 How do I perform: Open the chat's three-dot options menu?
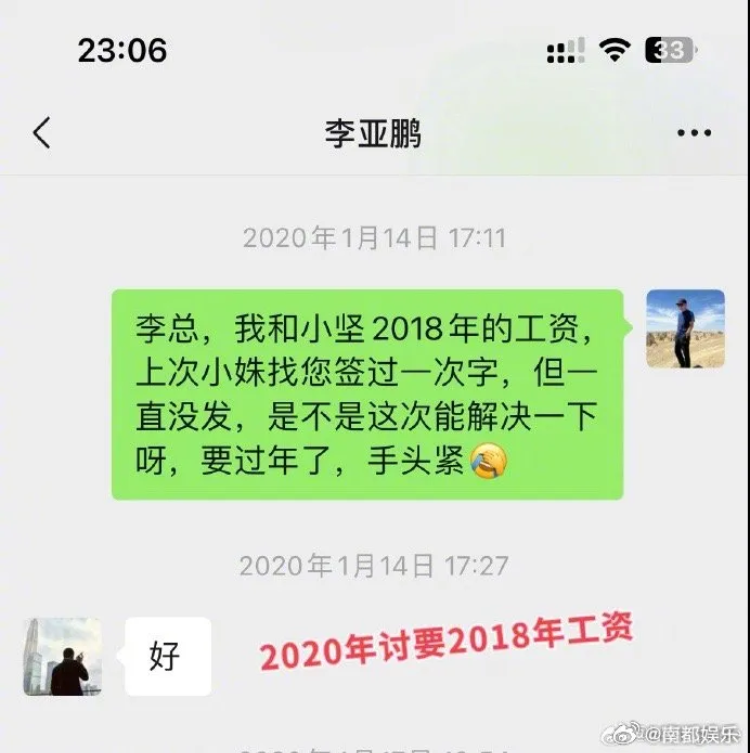tap(694, 133)
